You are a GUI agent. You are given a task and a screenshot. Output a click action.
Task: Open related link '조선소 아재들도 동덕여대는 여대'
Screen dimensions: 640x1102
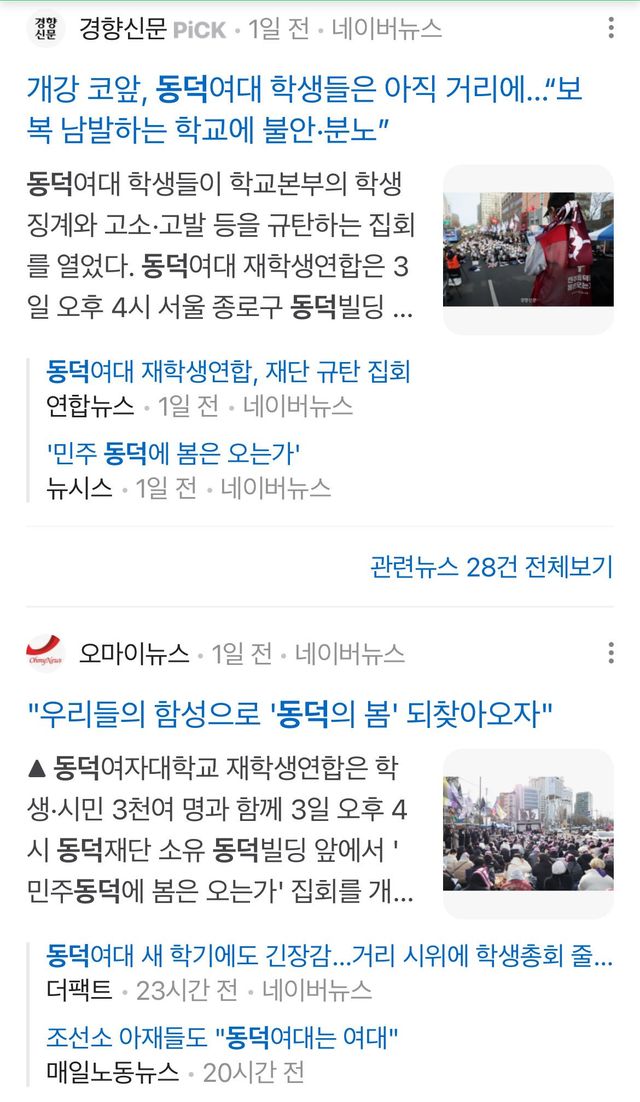[x=223, y=1038]
